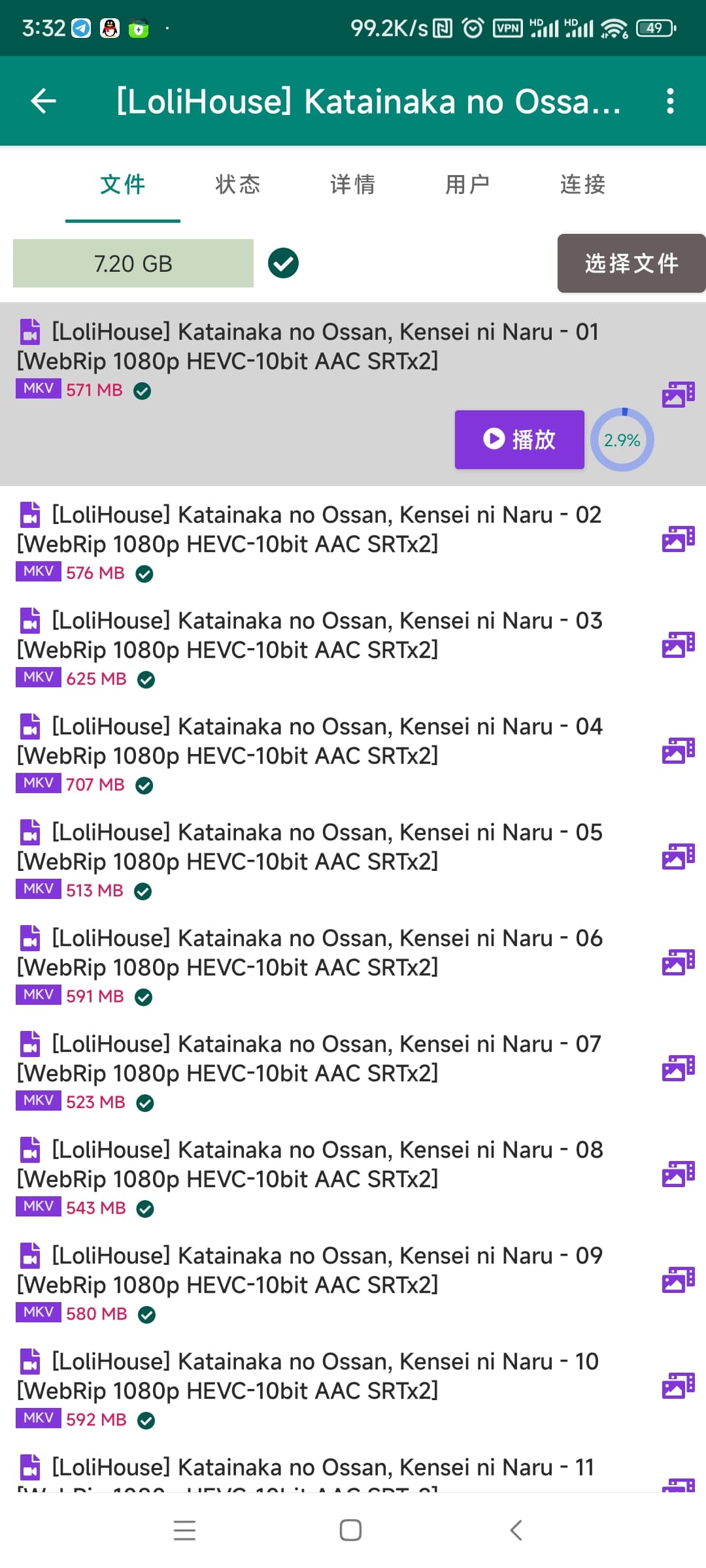Open the three-dot overflow menu

(670, 101)
